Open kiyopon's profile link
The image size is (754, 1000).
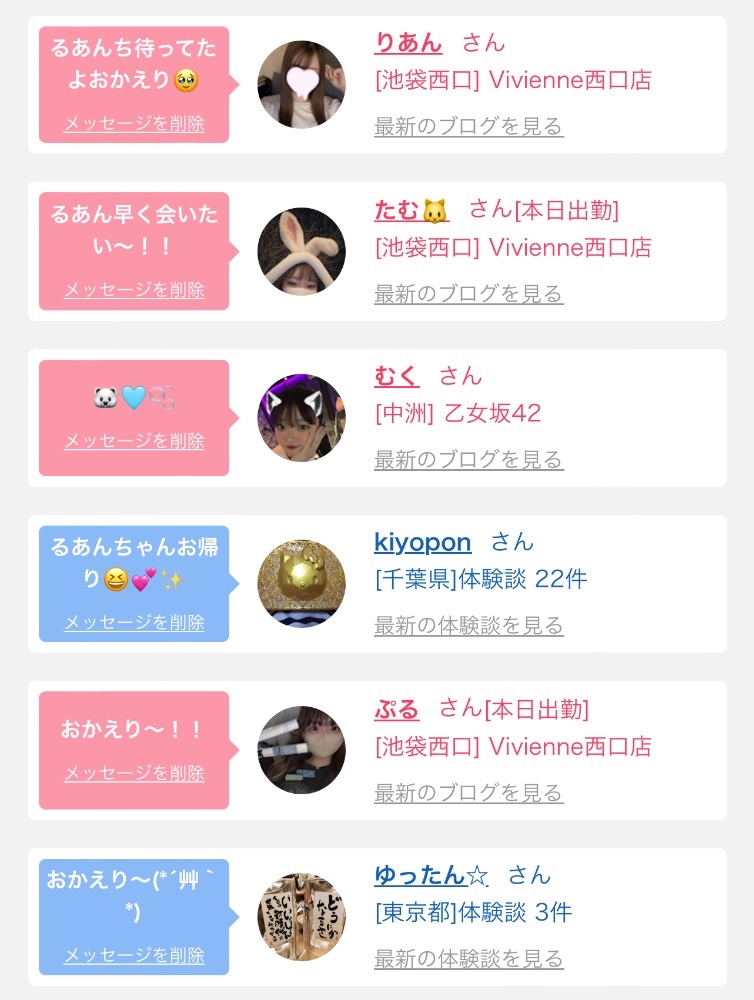click(422, 542)
